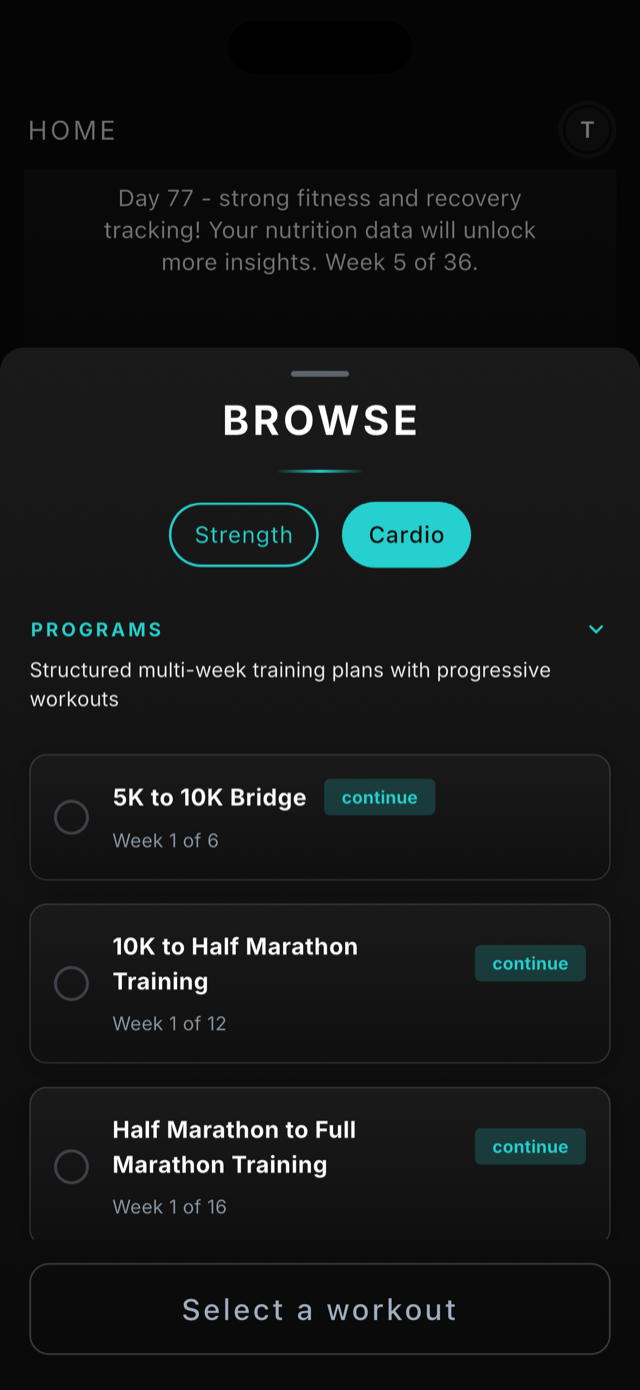Select the 5K to 10K Bridge radio button
Viewport: 640px width, 1390px height.
point(71,818)
